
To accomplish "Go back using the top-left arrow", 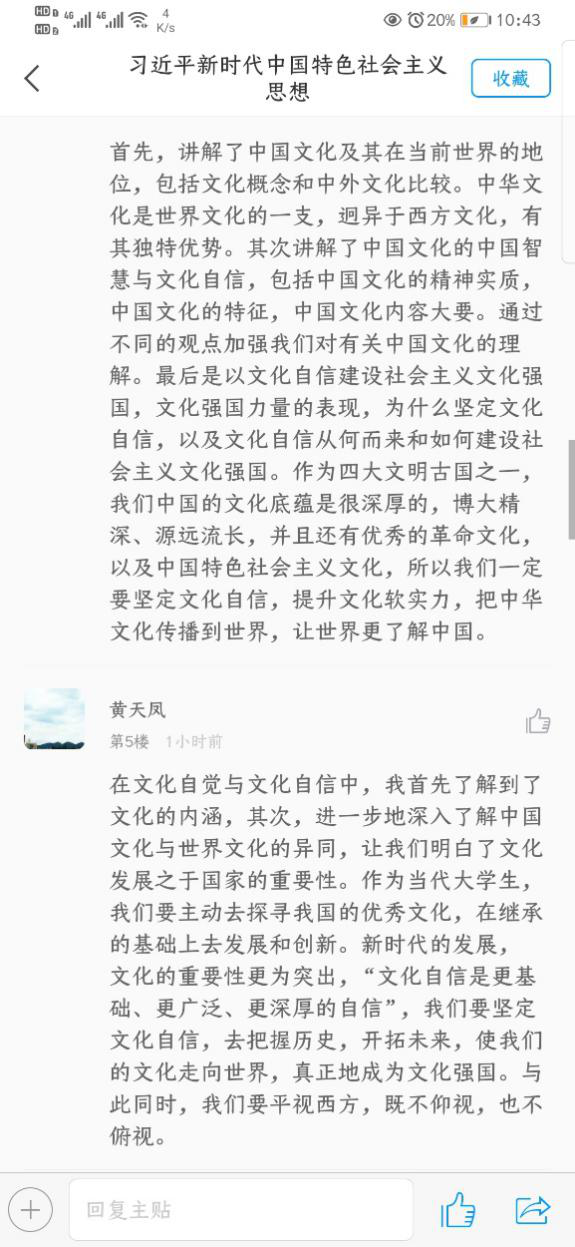I will point(32,79).
